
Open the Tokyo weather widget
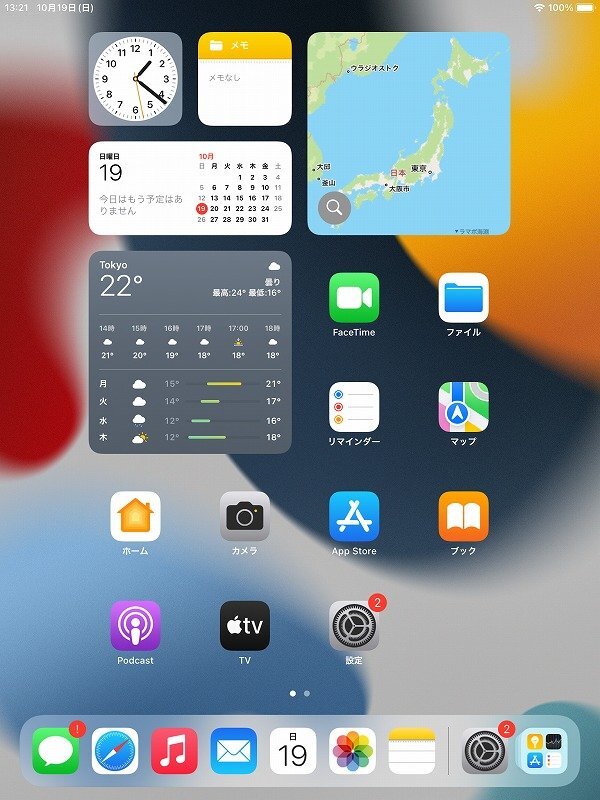click(190, 352)
